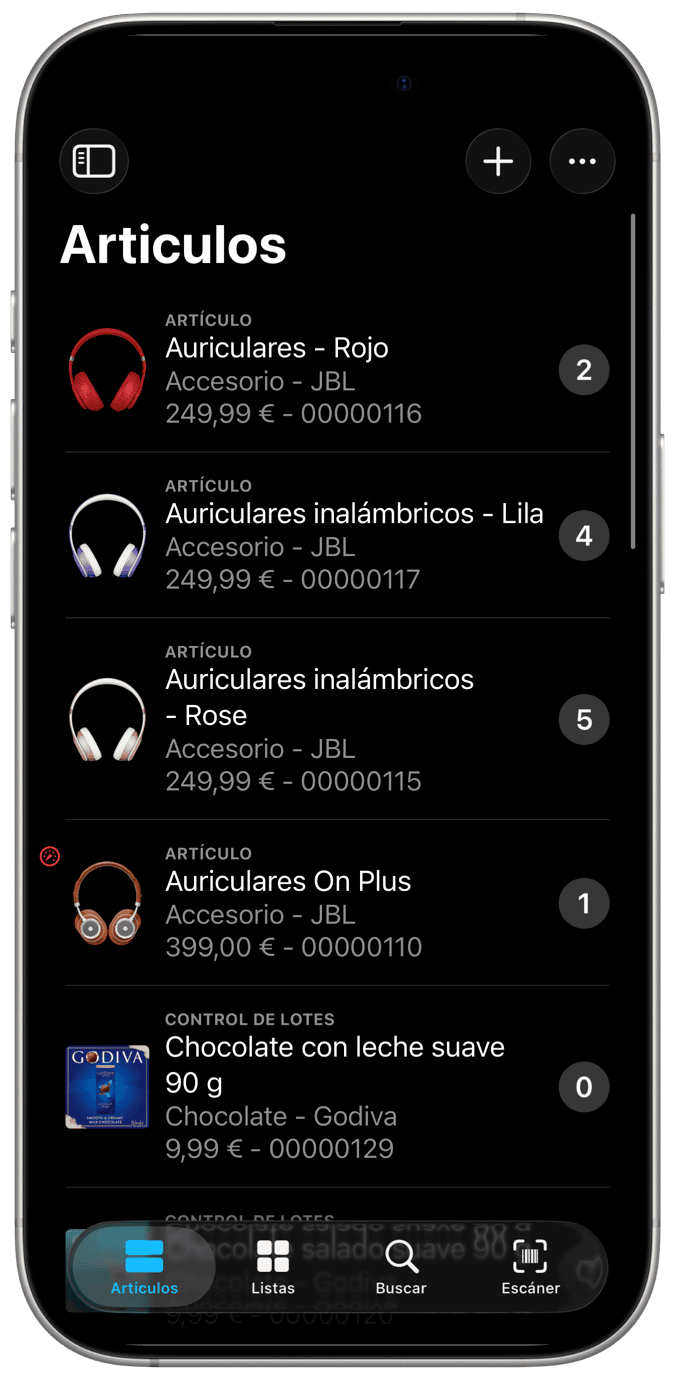
Task: Open Auriculares inalámbricos - Lila item
Action: (336, 536)
